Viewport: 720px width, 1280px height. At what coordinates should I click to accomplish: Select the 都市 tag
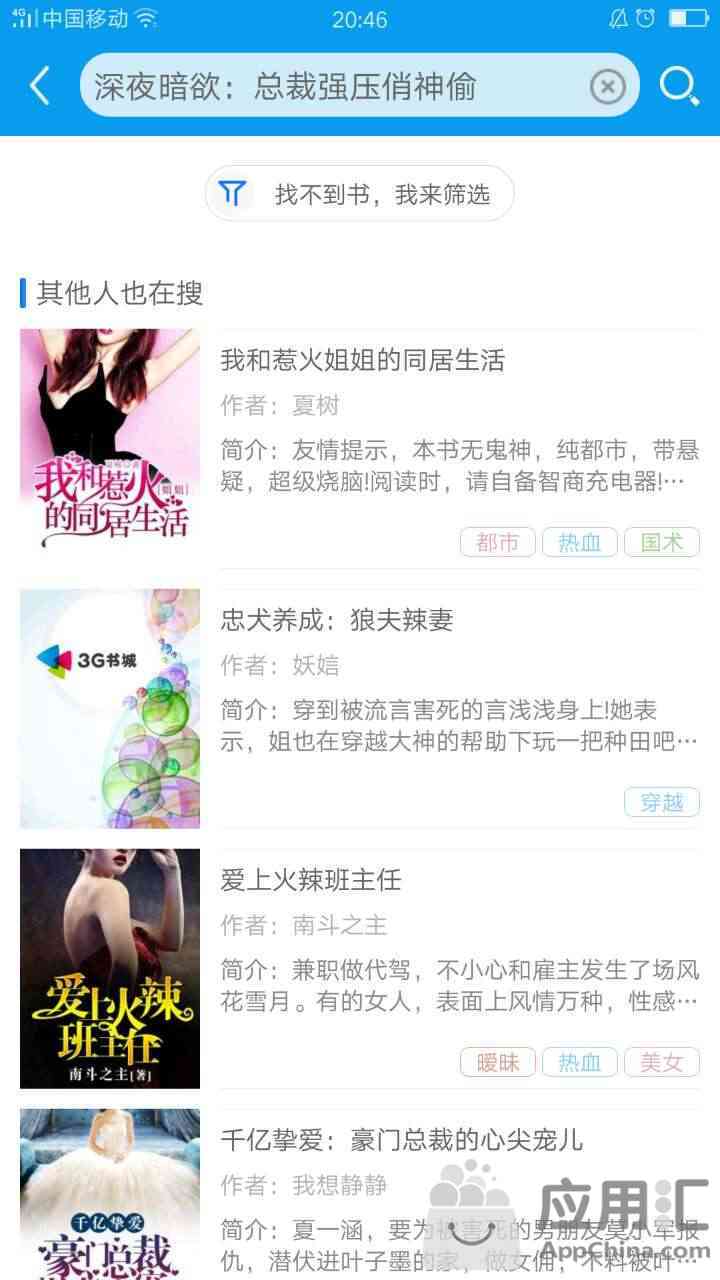point(498,542)
